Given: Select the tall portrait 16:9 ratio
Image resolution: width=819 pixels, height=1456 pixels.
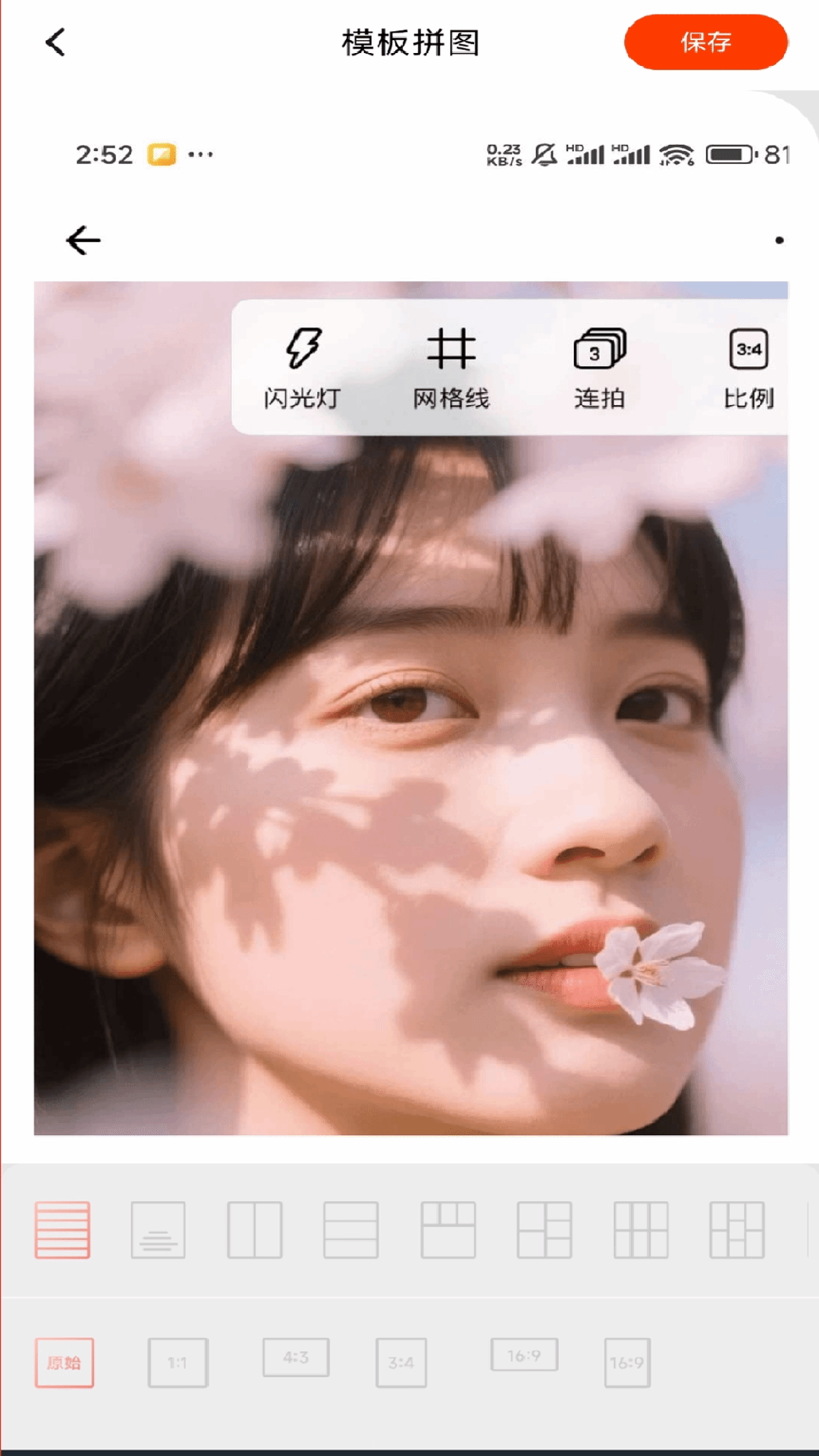Looking at the screenshot, I should (627, 1363).
